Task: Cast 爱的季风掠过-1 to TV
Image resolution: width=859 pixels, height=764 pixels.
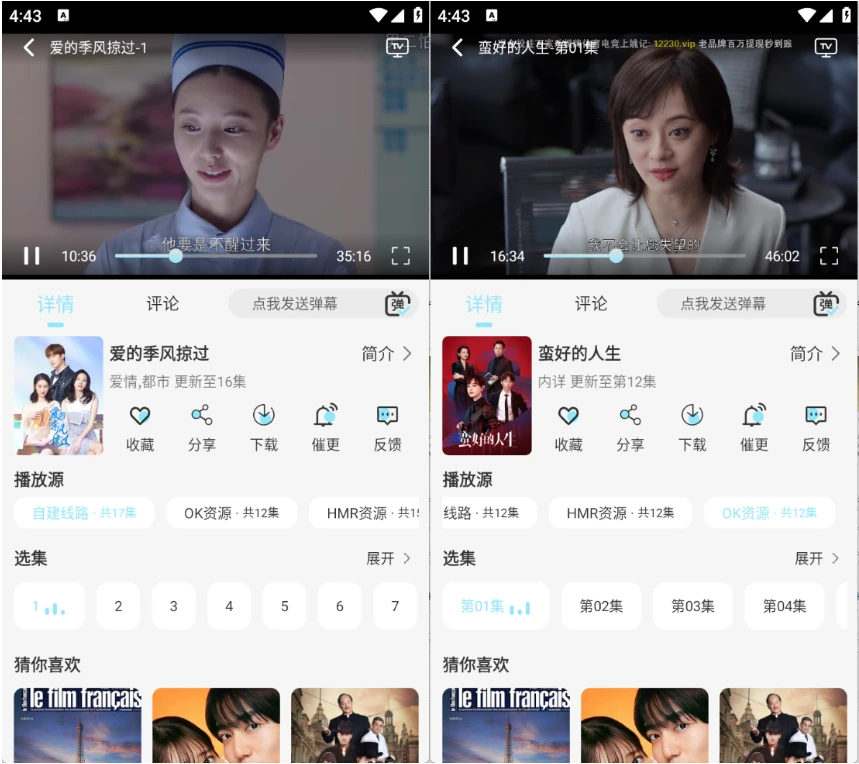Action: click(x=398, y=47)
